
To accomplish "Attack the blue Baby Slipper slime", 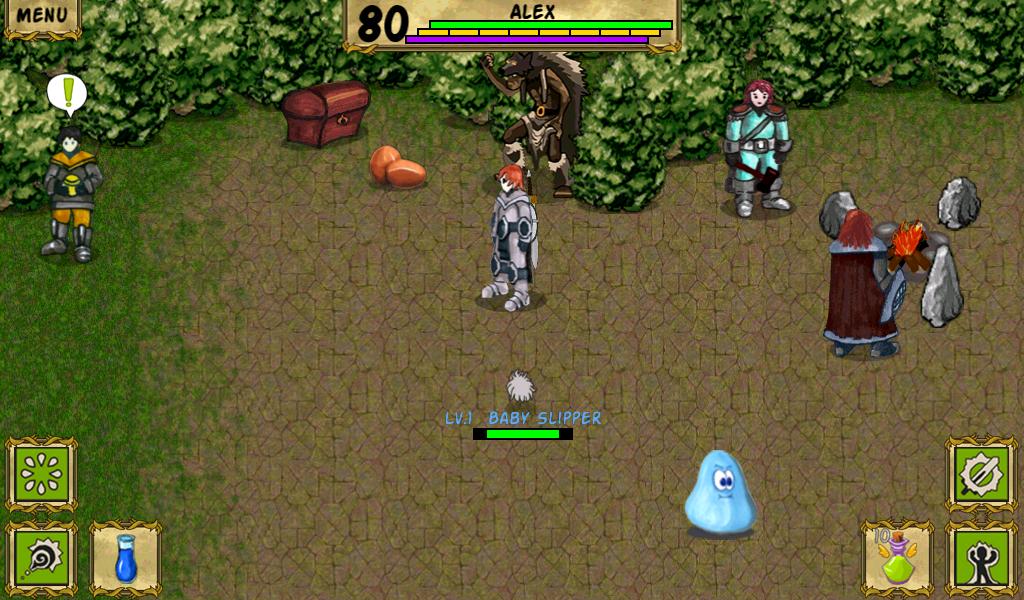I will [719, 492].
